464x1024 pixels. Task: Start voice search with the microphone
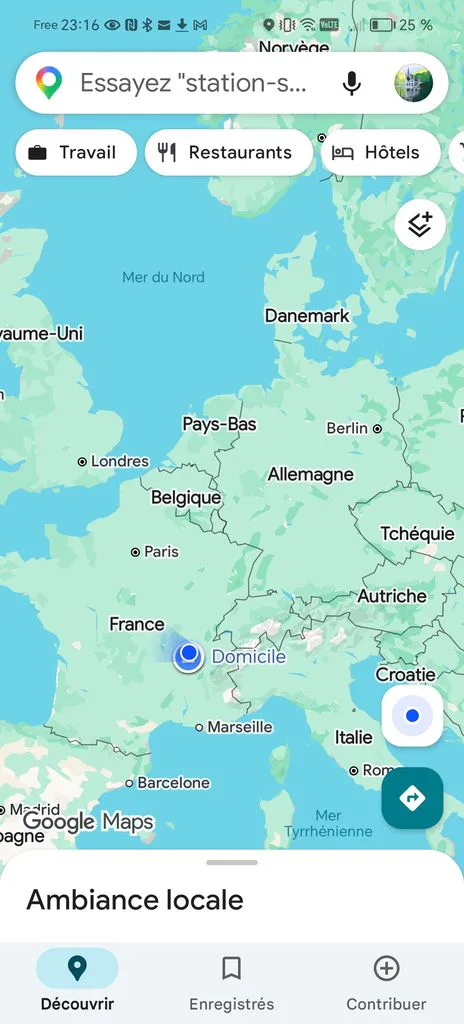[352, 83]
